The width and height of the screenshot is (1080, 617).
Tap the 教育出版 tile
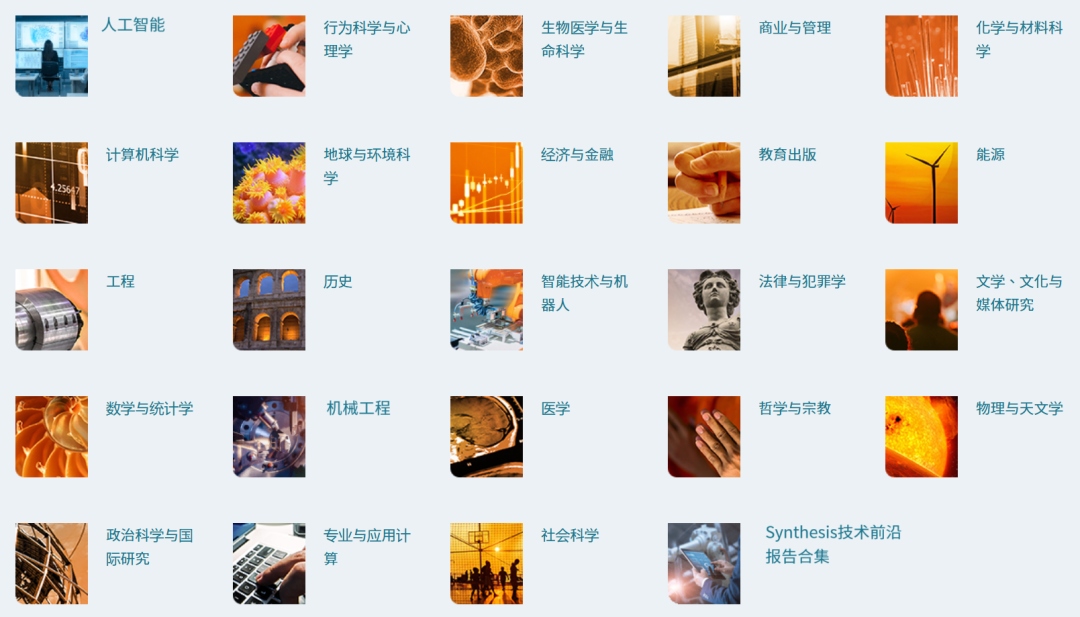(x=788, y=155)
